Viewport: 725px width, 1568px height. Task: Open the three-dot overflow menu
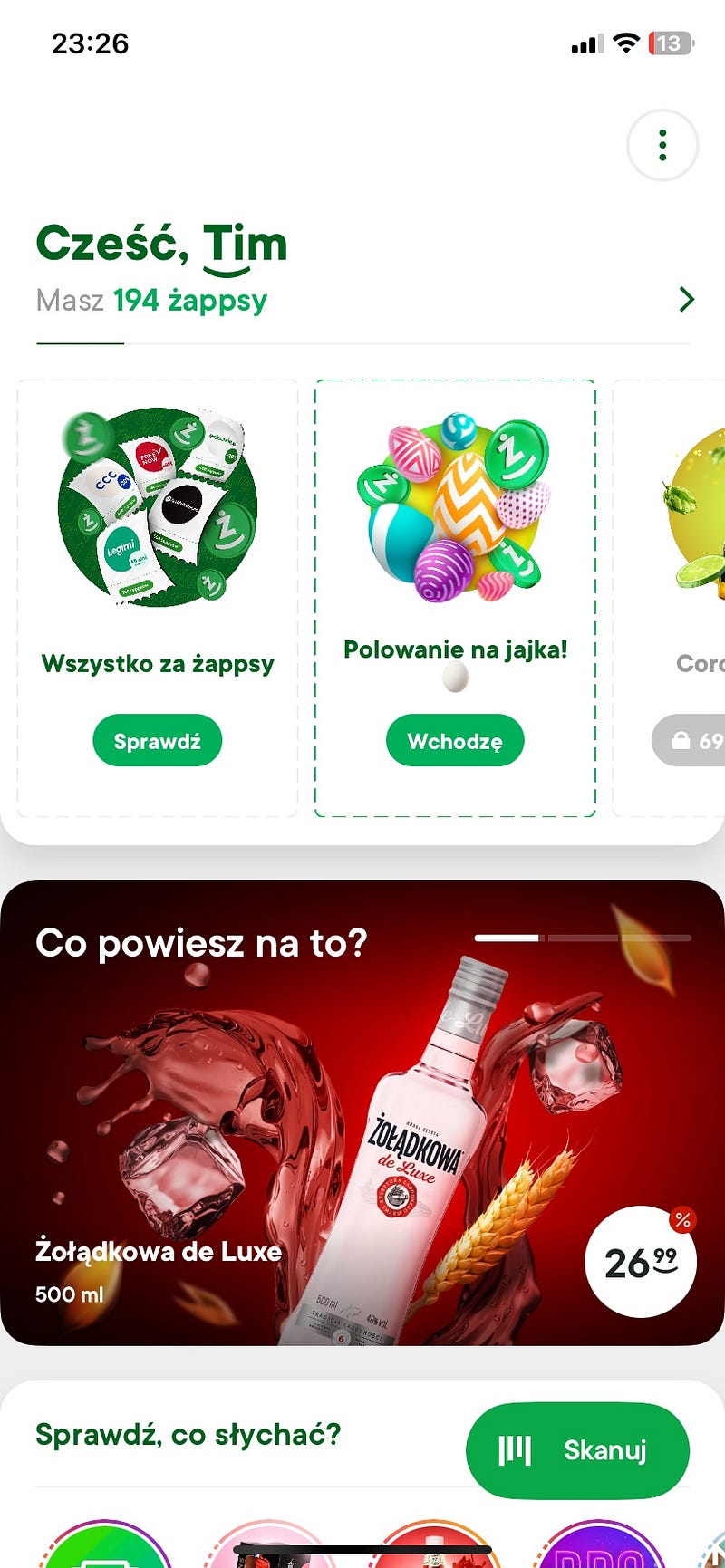pos(662,145)
